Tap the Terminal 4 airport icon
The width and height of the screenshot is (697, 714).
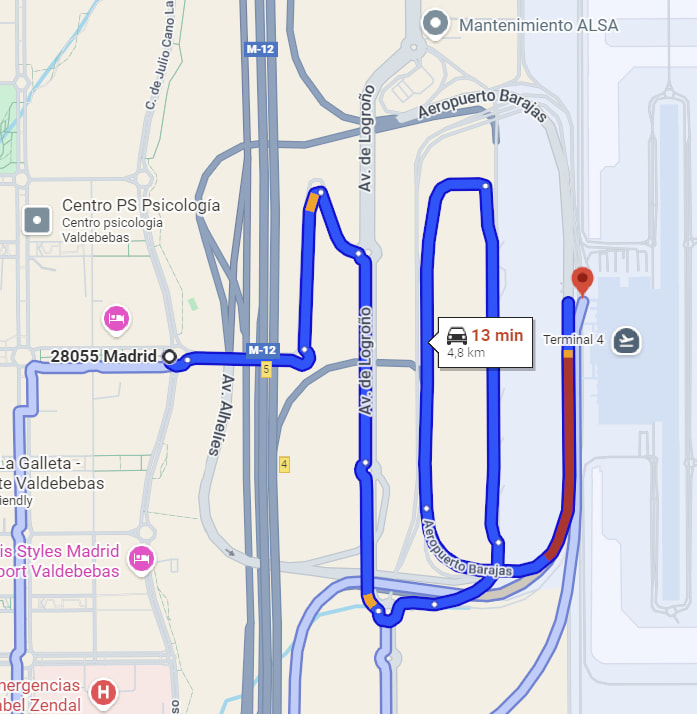coord(627,340)
